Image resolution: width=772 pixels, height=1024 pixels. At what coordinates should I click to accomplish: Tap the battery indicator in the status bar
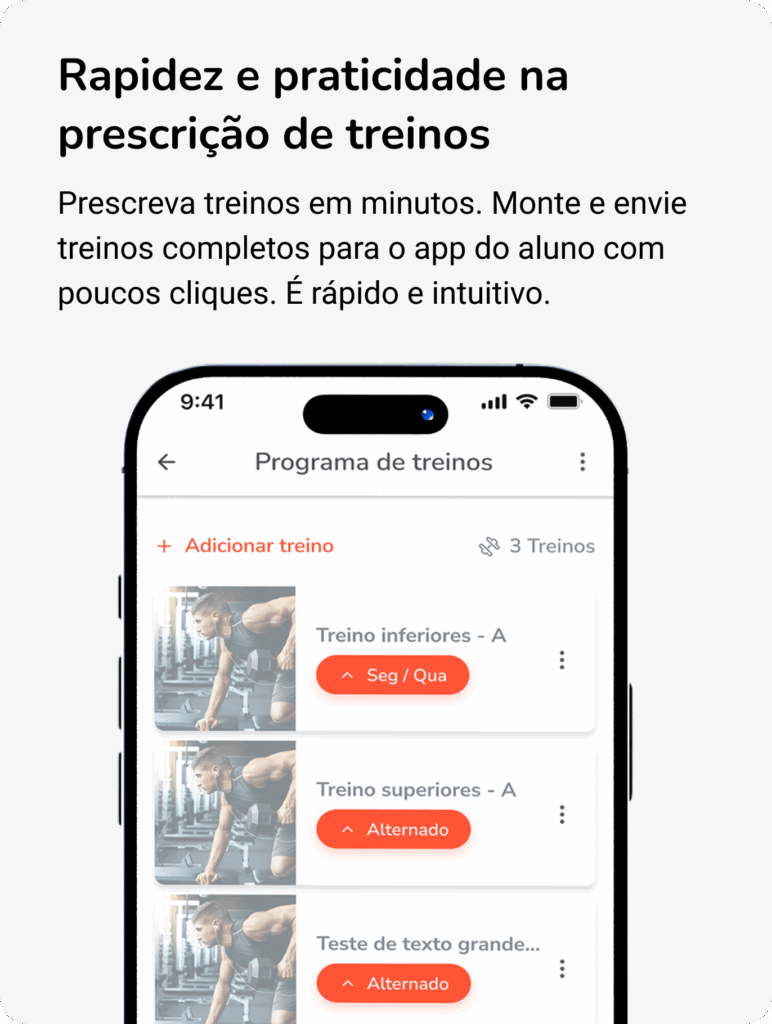[564, 400]
